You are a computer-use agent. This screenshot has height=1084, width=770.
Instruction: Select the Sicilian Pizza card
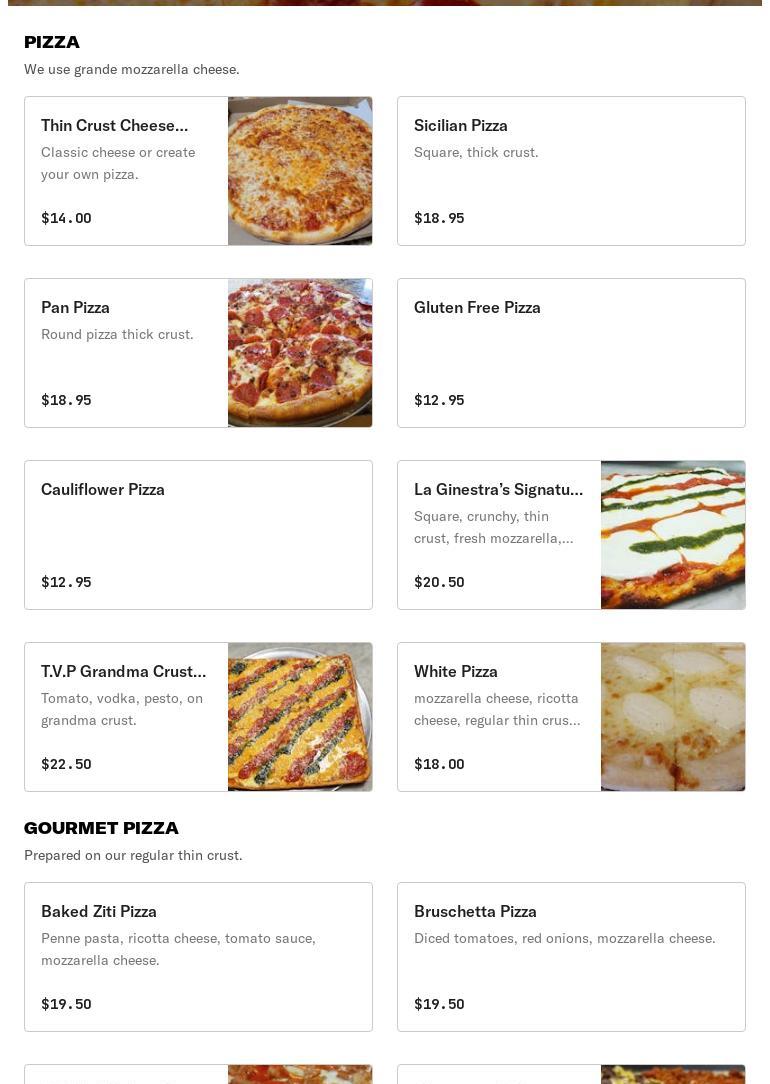pos(571,171)
